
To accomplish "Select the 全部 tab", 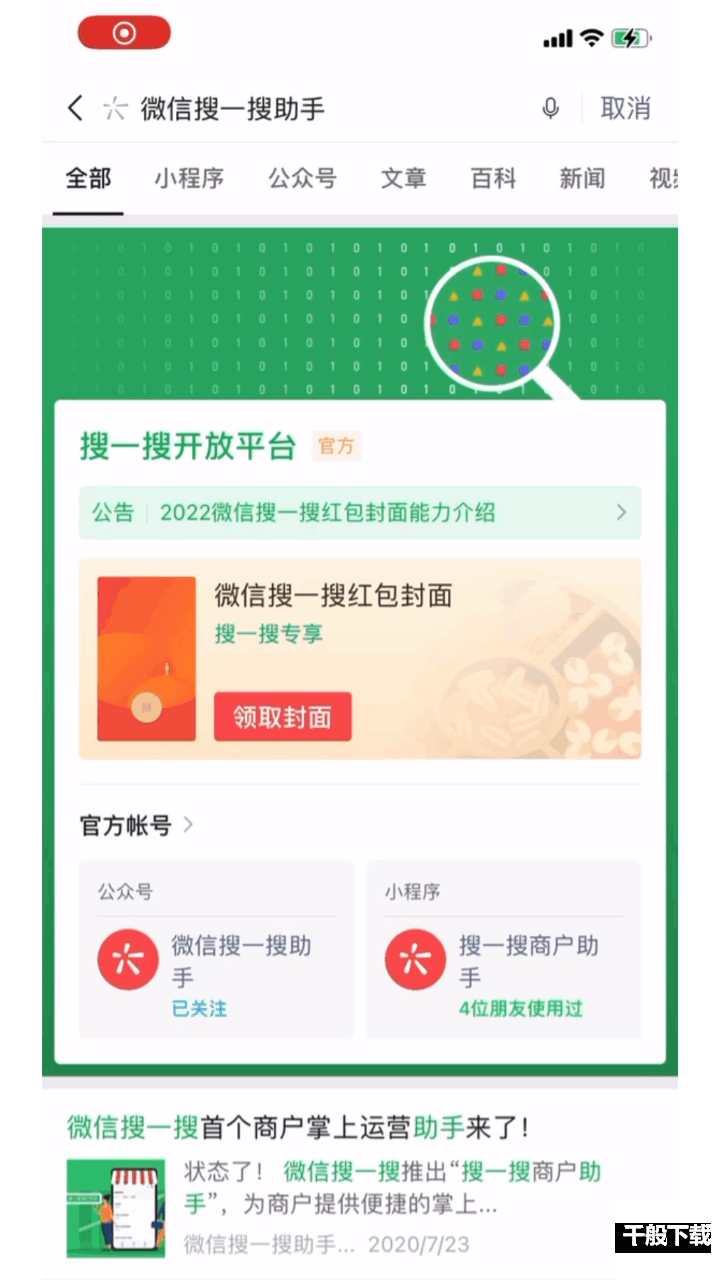I will click(x=88, y=179).
